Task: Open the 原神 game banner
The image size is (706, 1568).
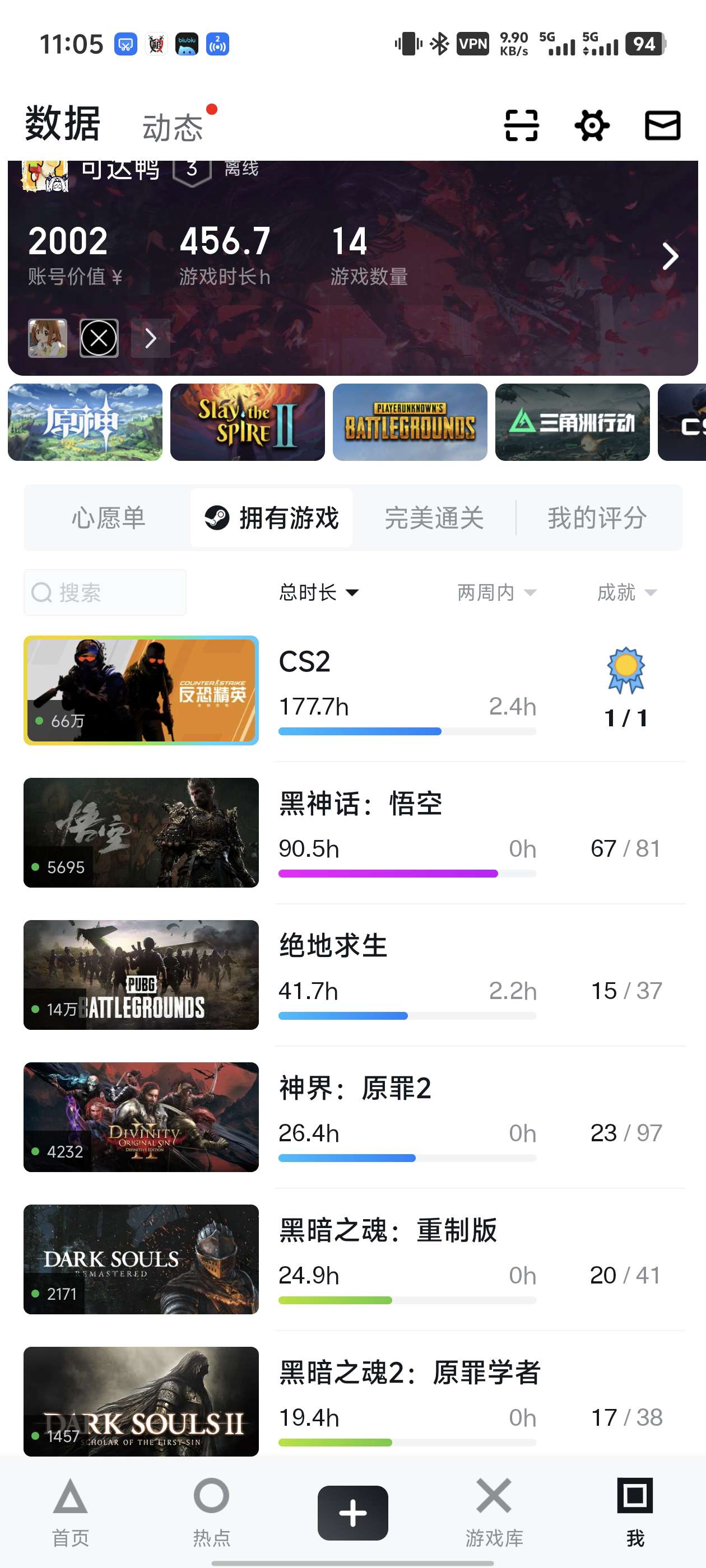Action: pyautogui.click(x=85, y=422)
